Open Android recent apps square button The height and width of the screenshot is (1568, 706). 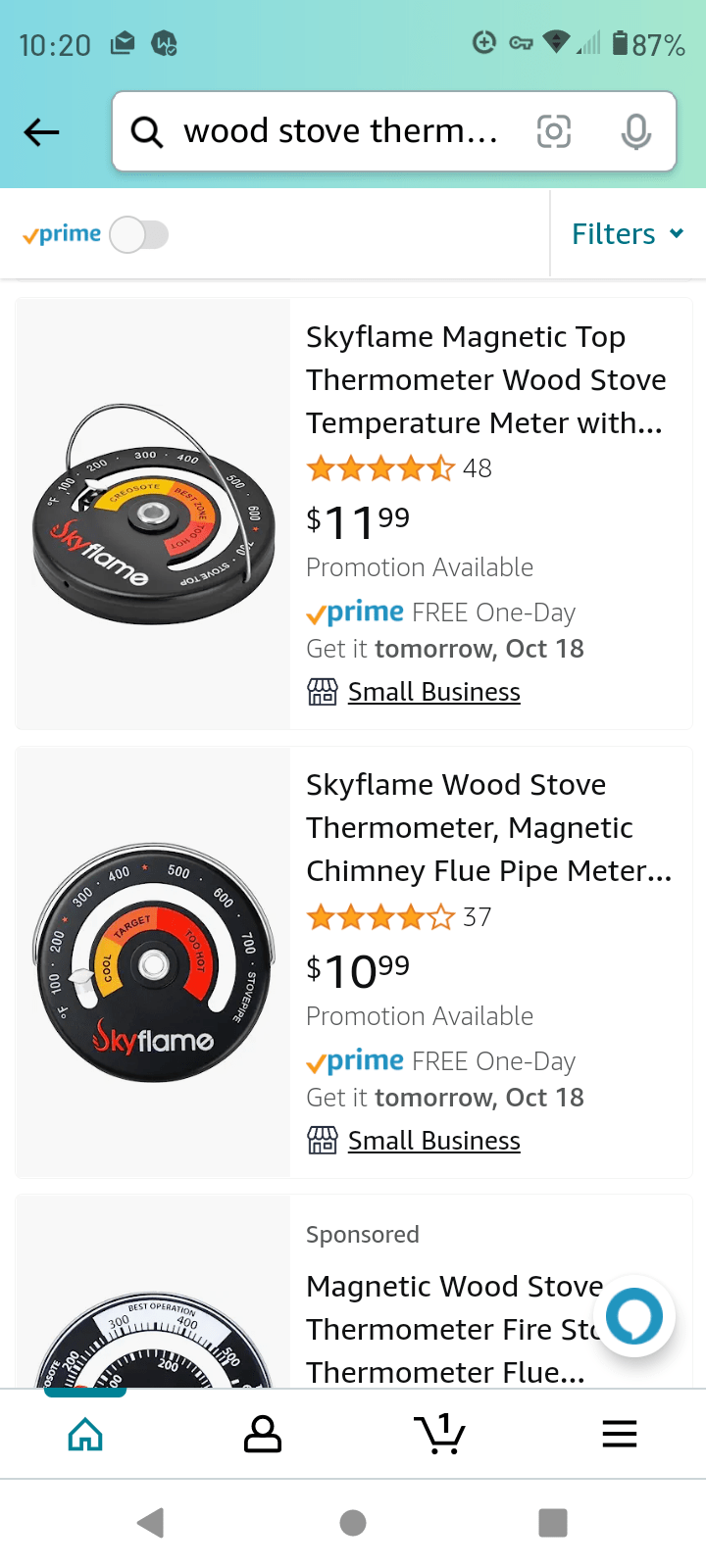[x=553, y=1523]
